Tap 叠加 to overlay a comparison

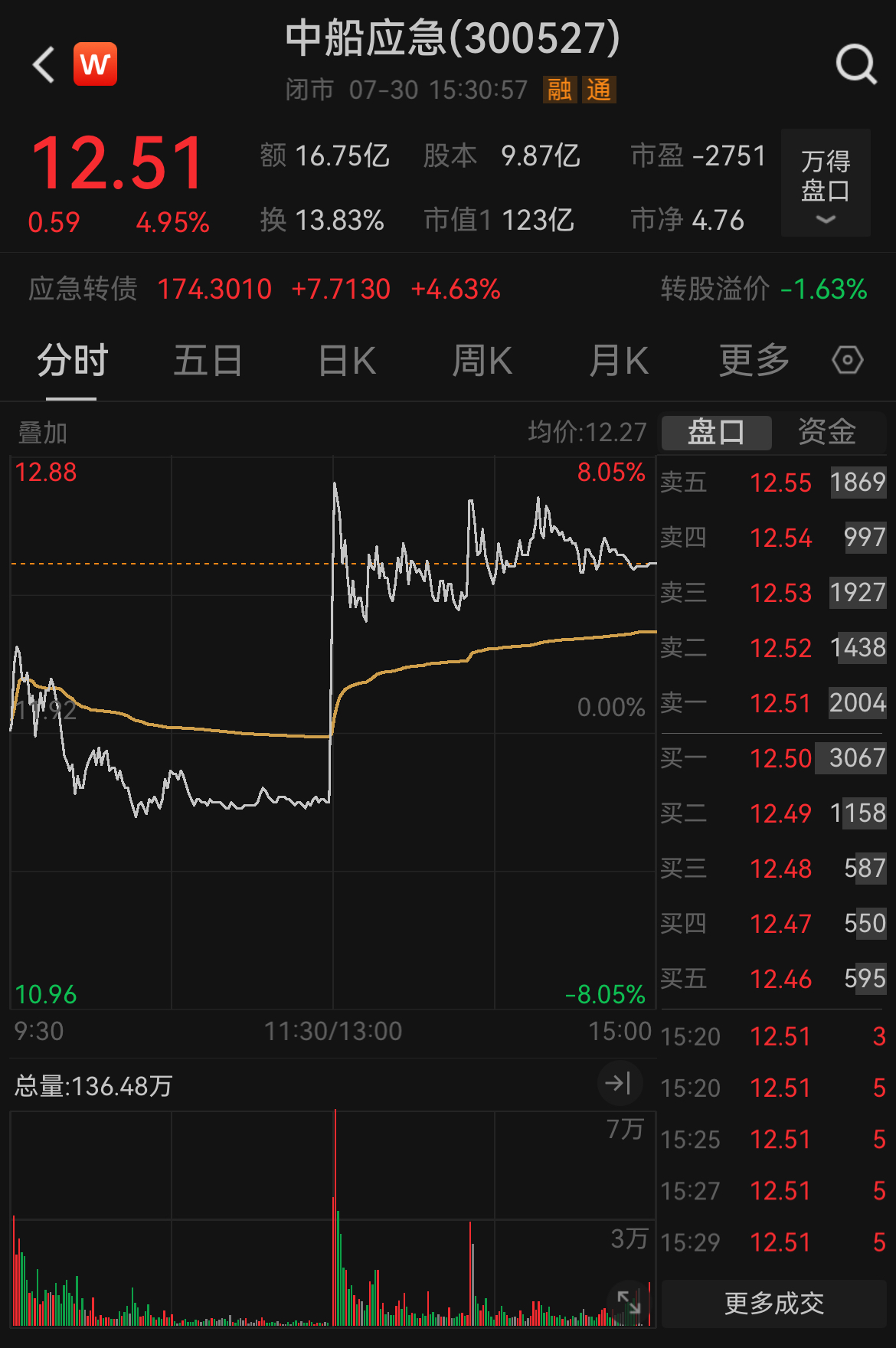43,433
